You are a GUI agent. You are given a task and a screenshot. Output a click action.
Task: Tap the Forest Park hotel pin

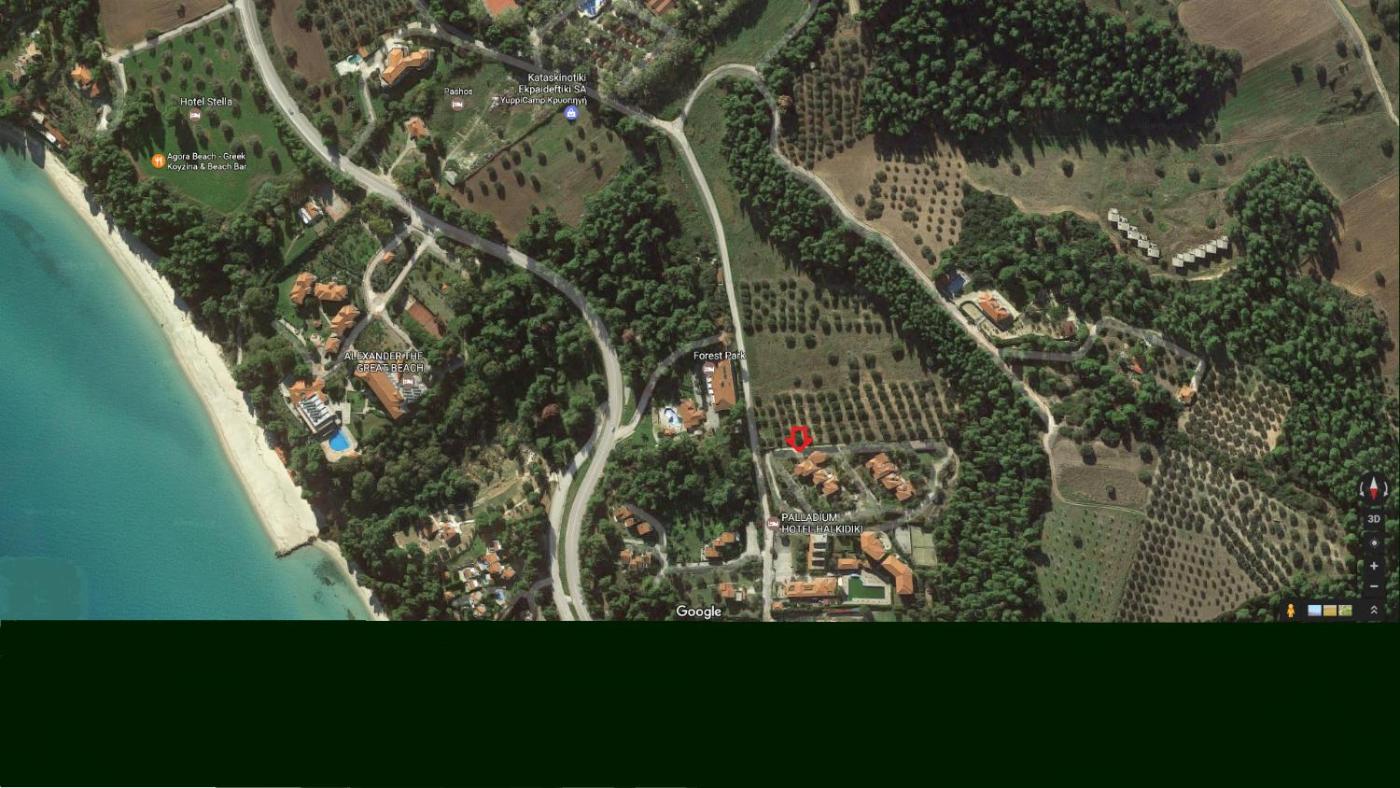pos(709,368)
